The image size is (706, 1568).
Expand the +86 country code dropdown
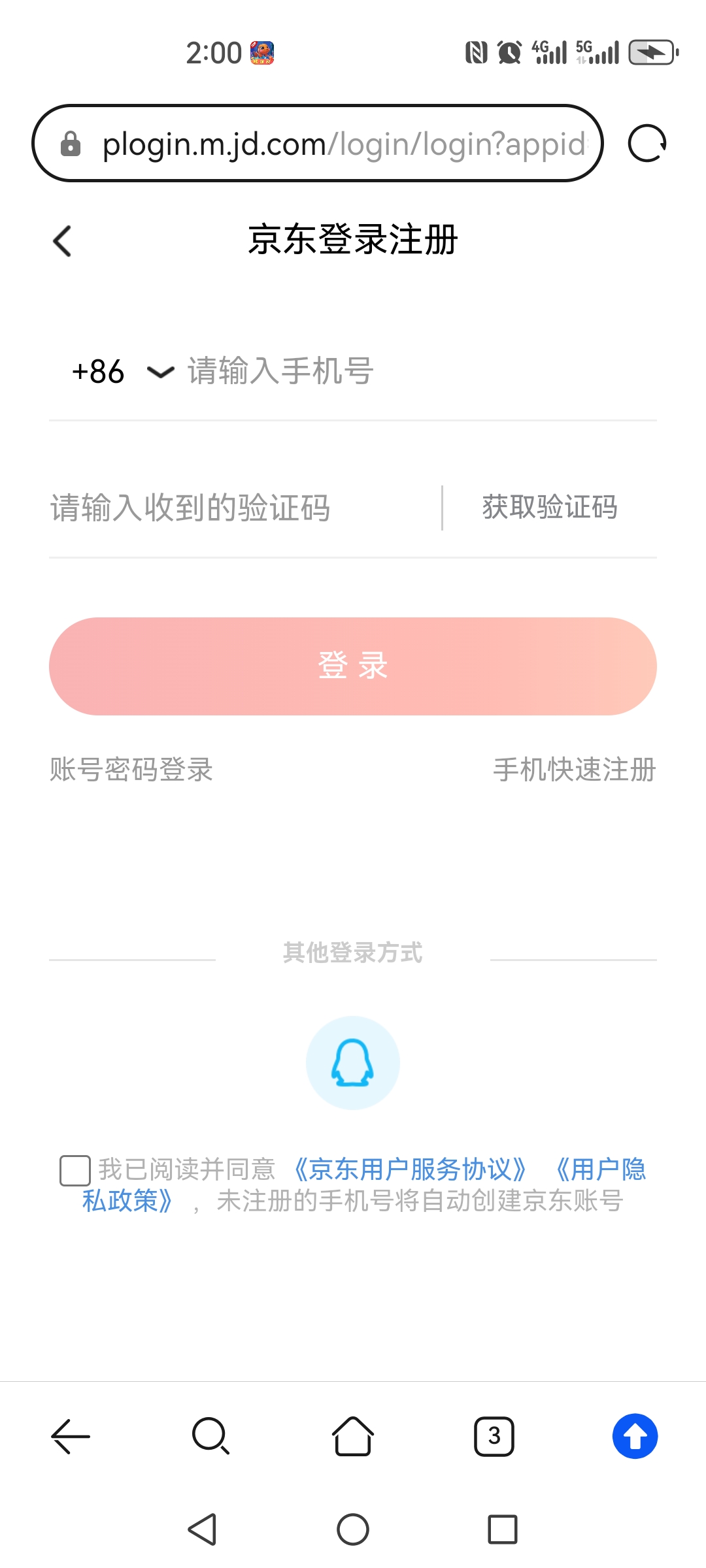121,372
